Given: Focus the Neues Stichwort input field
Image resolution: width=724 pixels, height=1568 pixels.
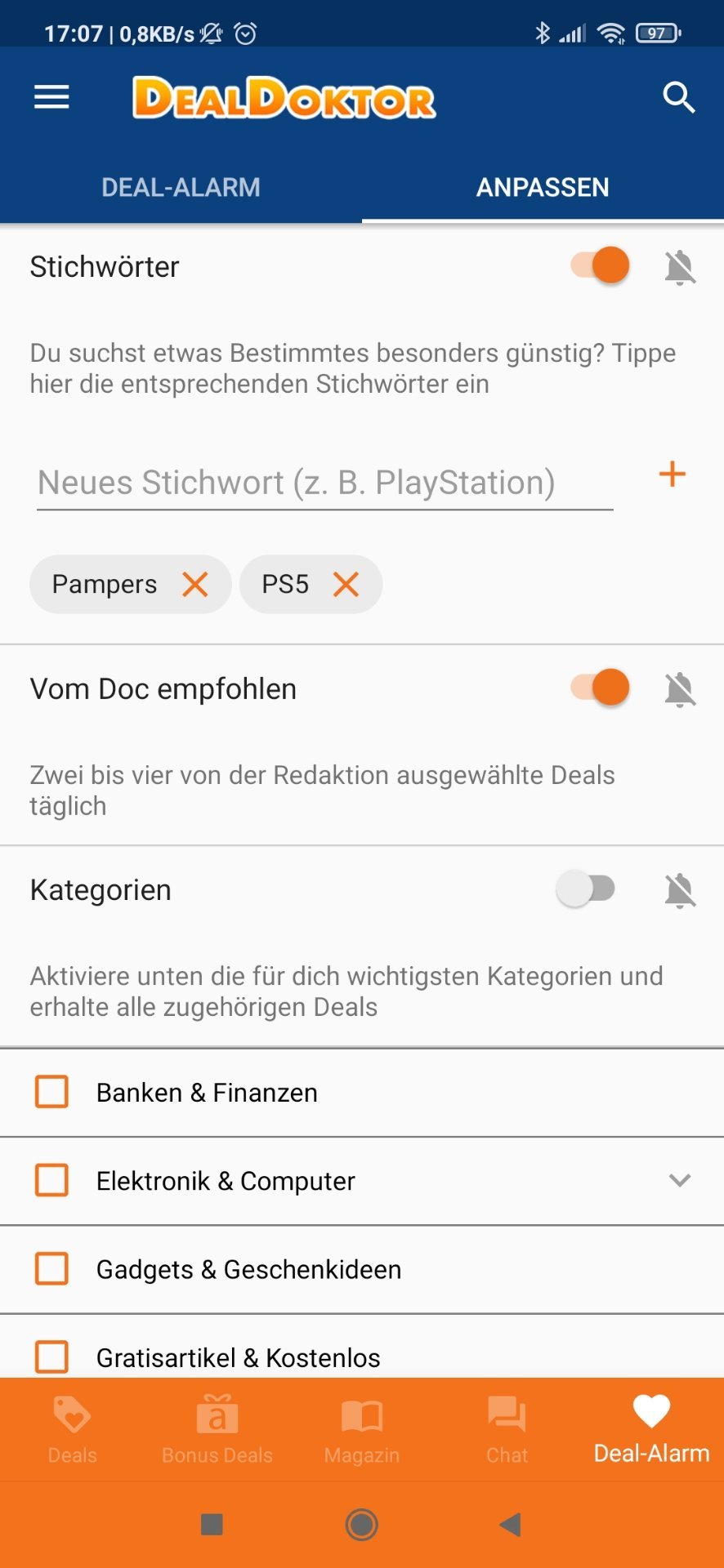Looking at the screenshot, I should [x=324, y=483].
